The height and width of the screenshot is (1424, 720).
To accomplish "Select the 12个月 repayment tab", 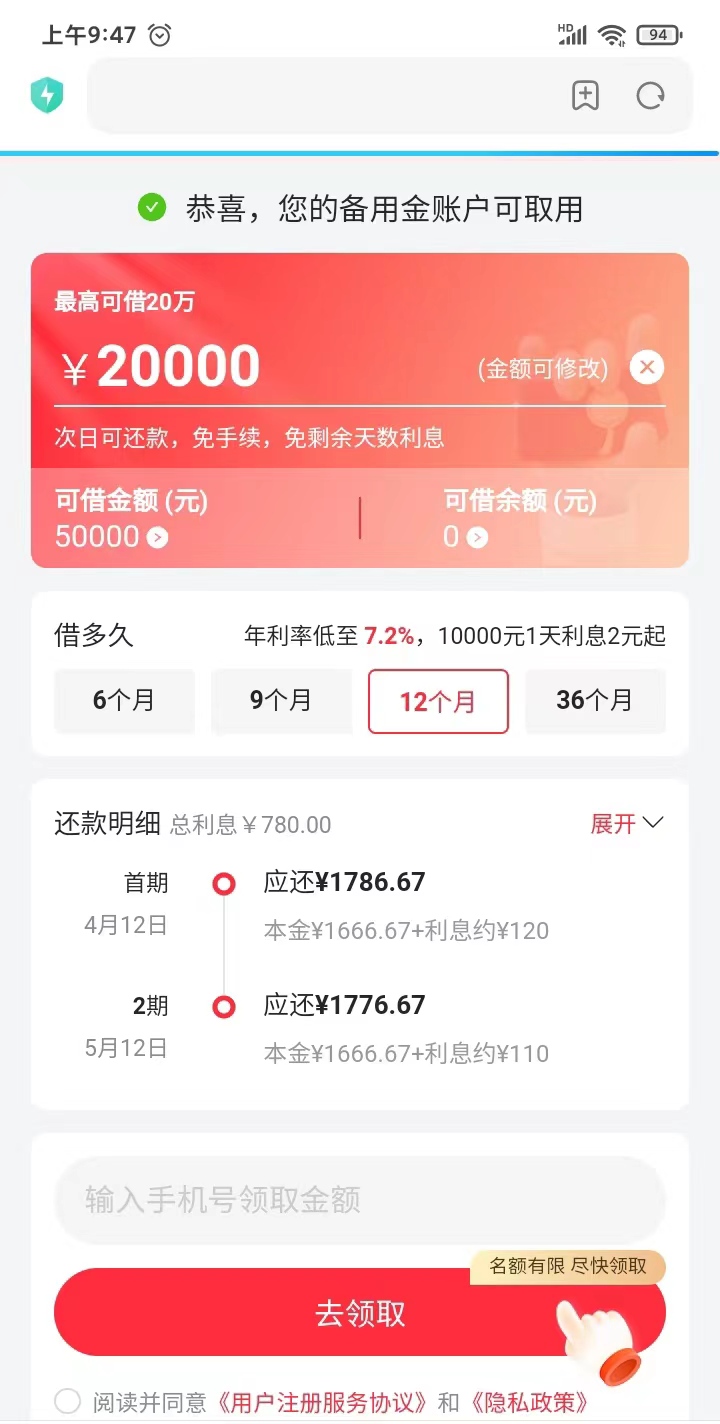I will (438, 701).
